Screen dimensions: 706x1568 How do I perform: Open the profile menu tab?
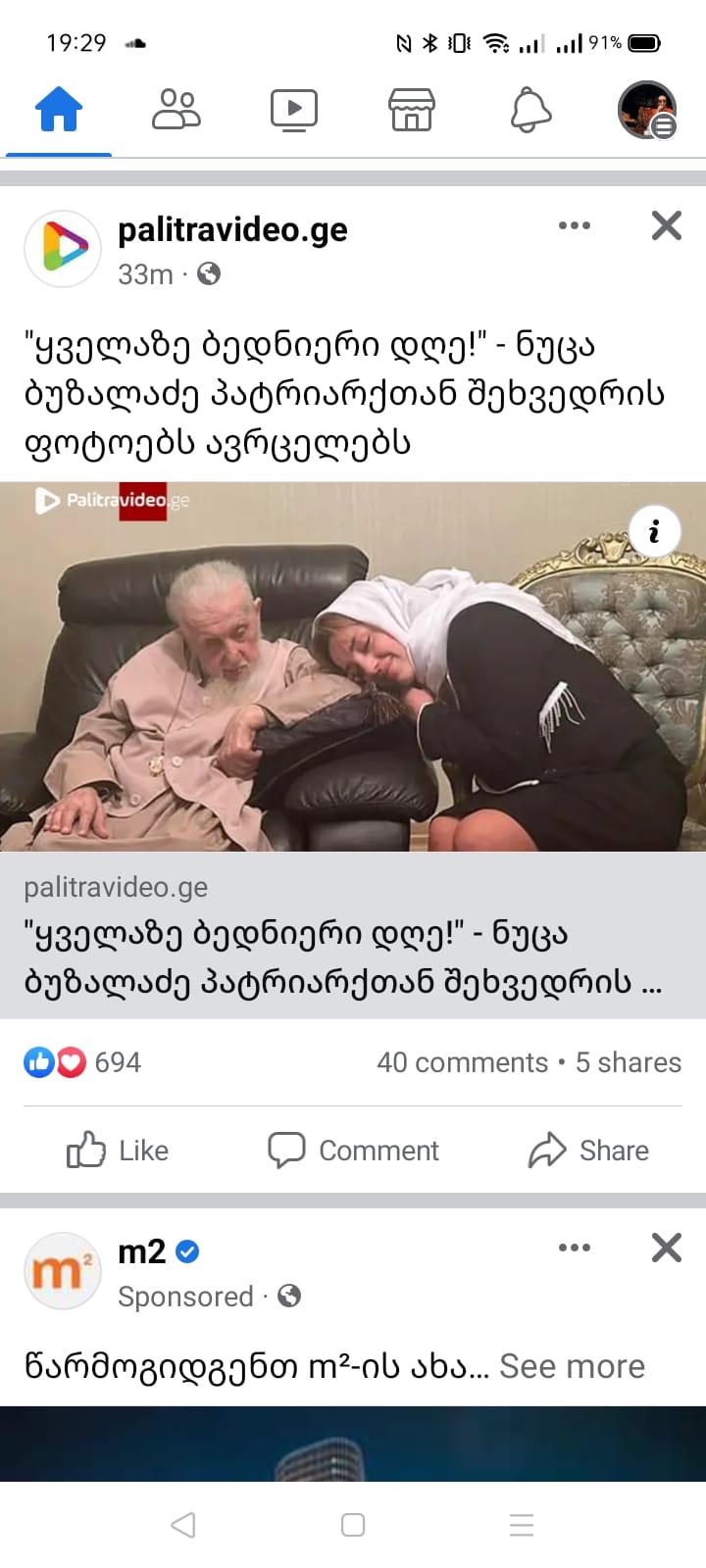pos(647,110)
